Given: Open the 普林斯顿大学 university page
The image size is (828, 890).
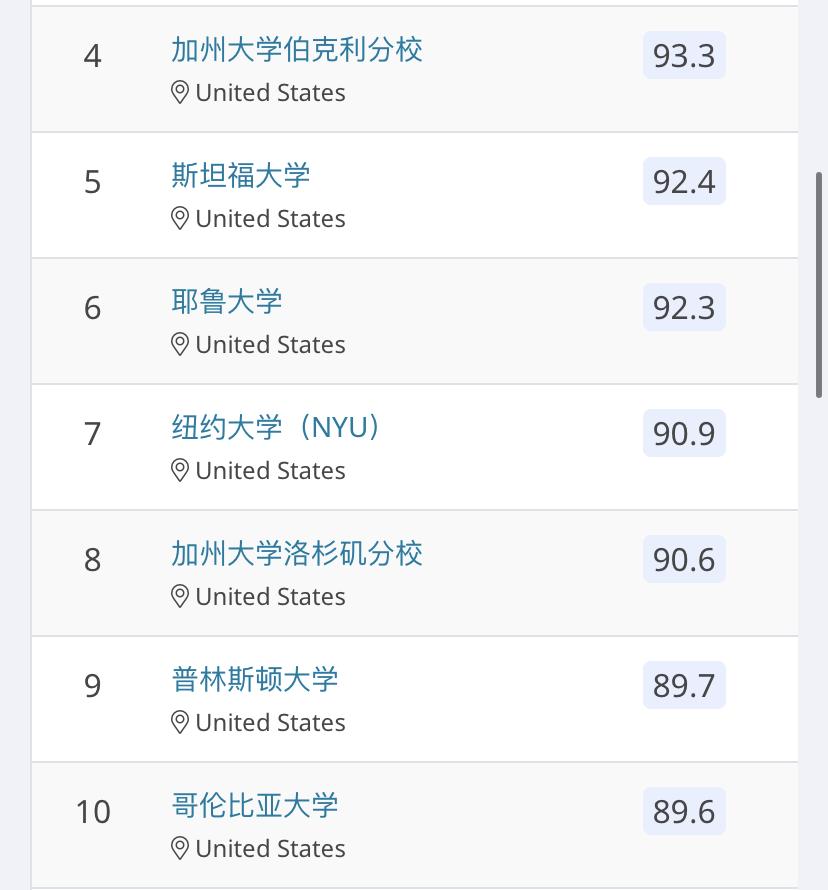Looking at the screenshot, I should [x=253, y=681].
